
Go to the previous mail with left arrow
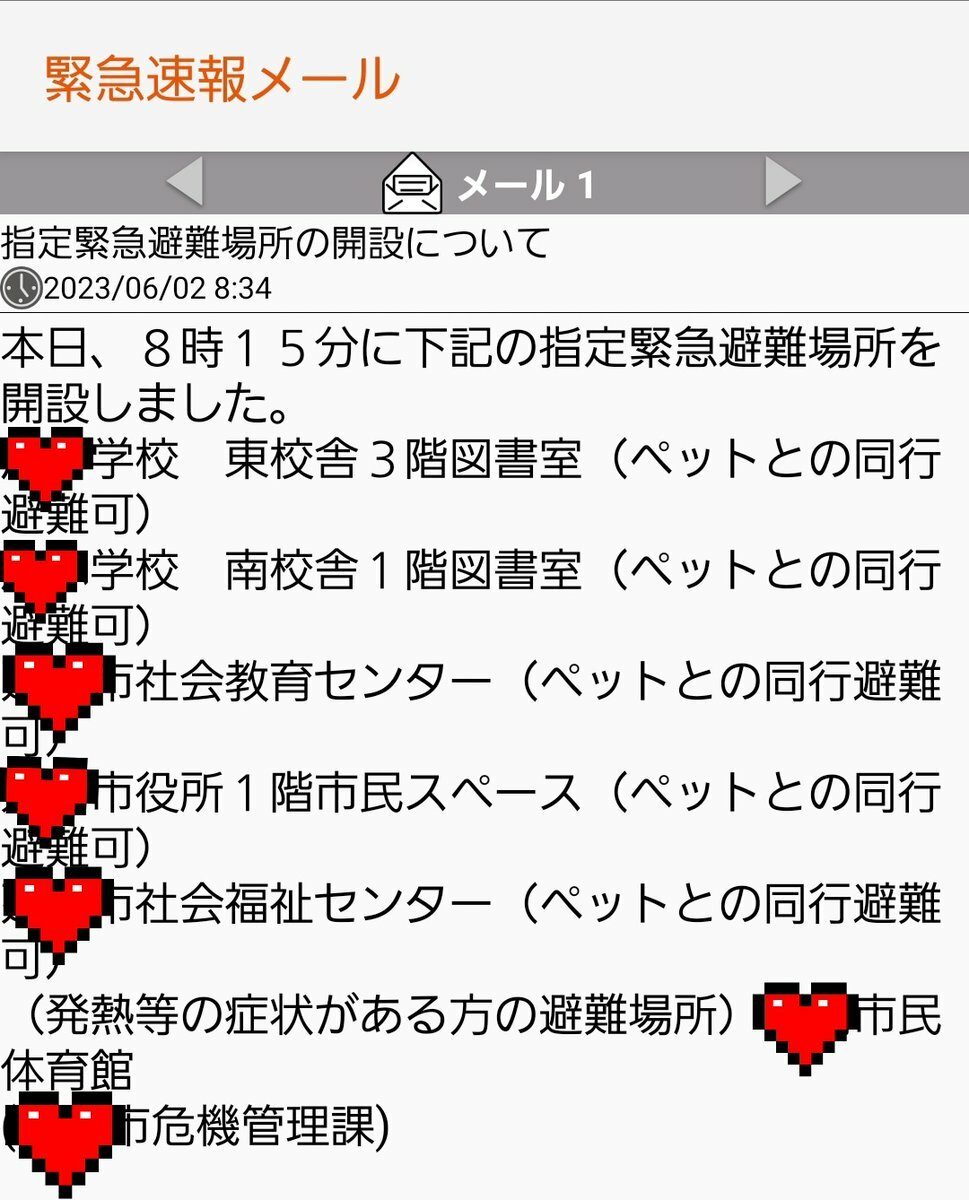[185, 182]
